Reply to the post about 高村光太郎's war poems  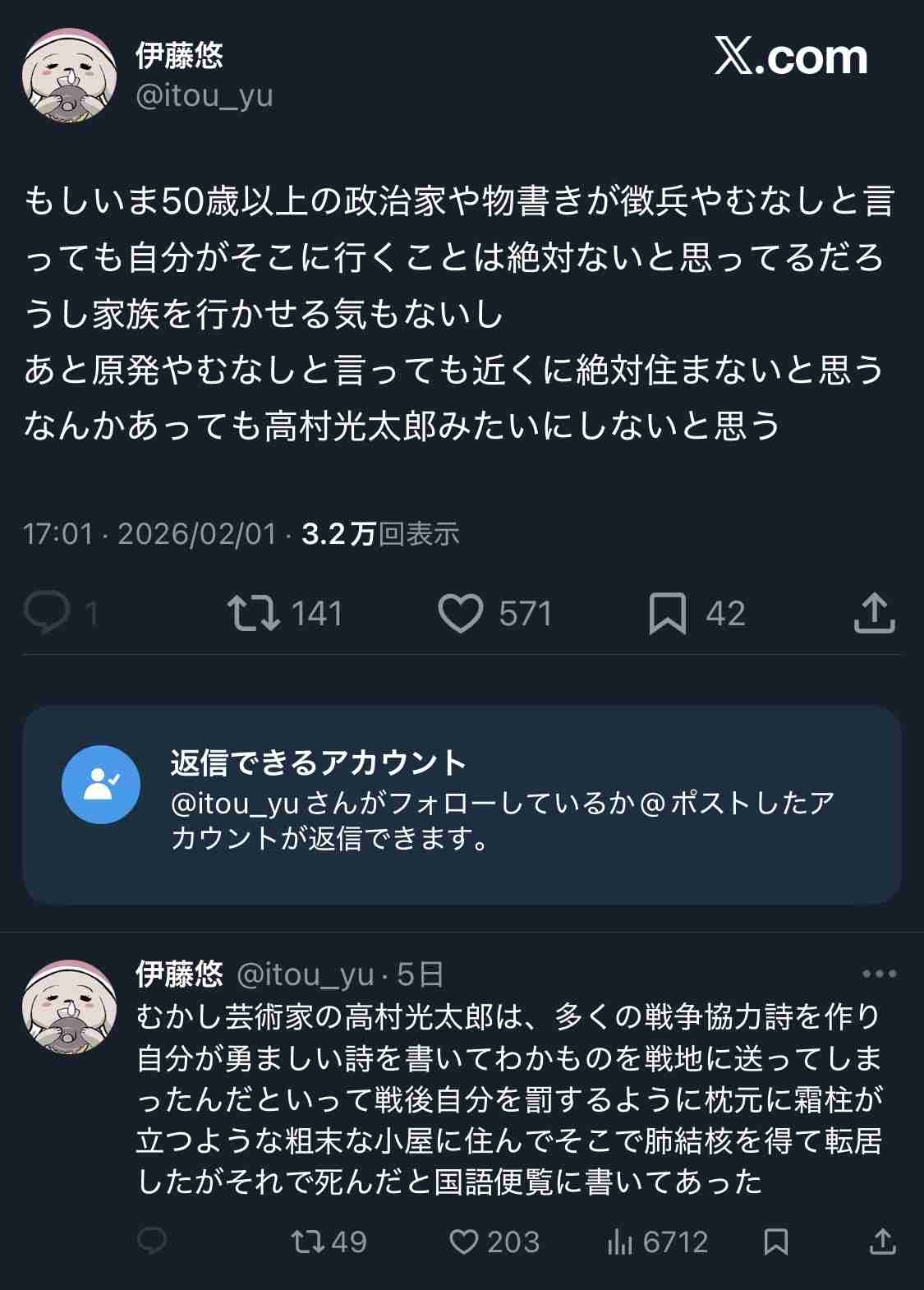point(152,1241)
